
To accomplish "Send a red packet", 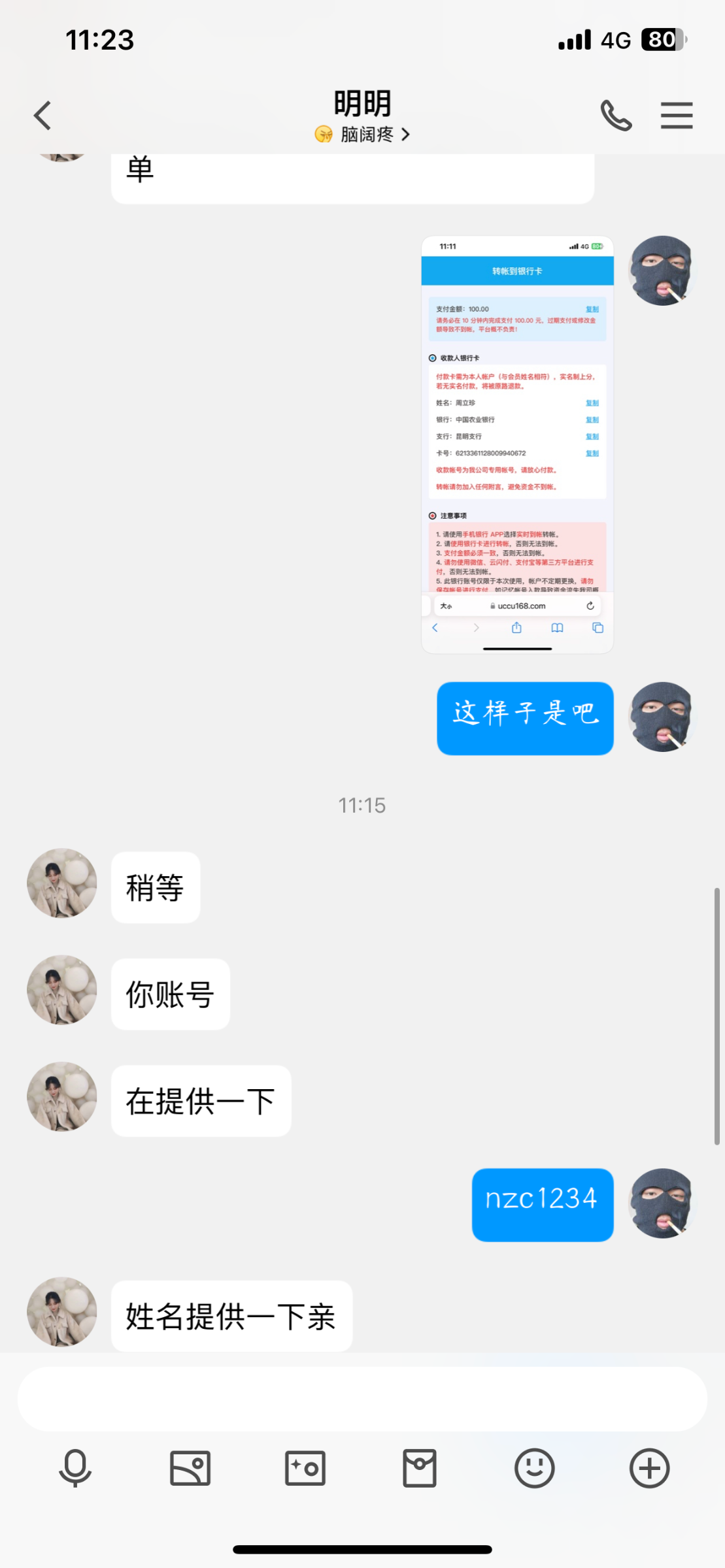I will click(x=420, y=1468).
